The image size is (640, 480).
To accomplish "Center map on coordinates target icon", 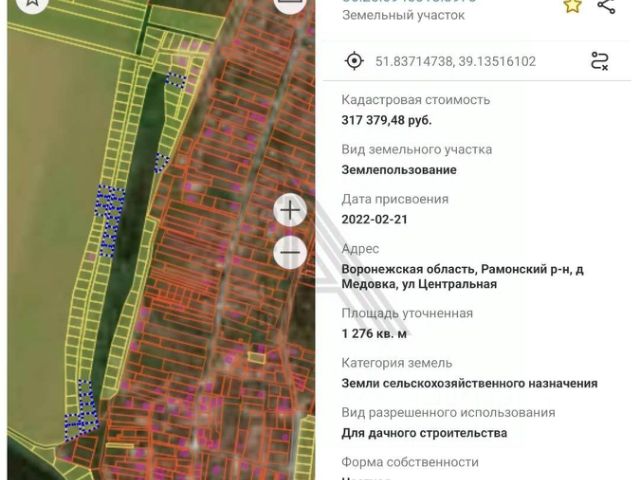I will (354, 61).
